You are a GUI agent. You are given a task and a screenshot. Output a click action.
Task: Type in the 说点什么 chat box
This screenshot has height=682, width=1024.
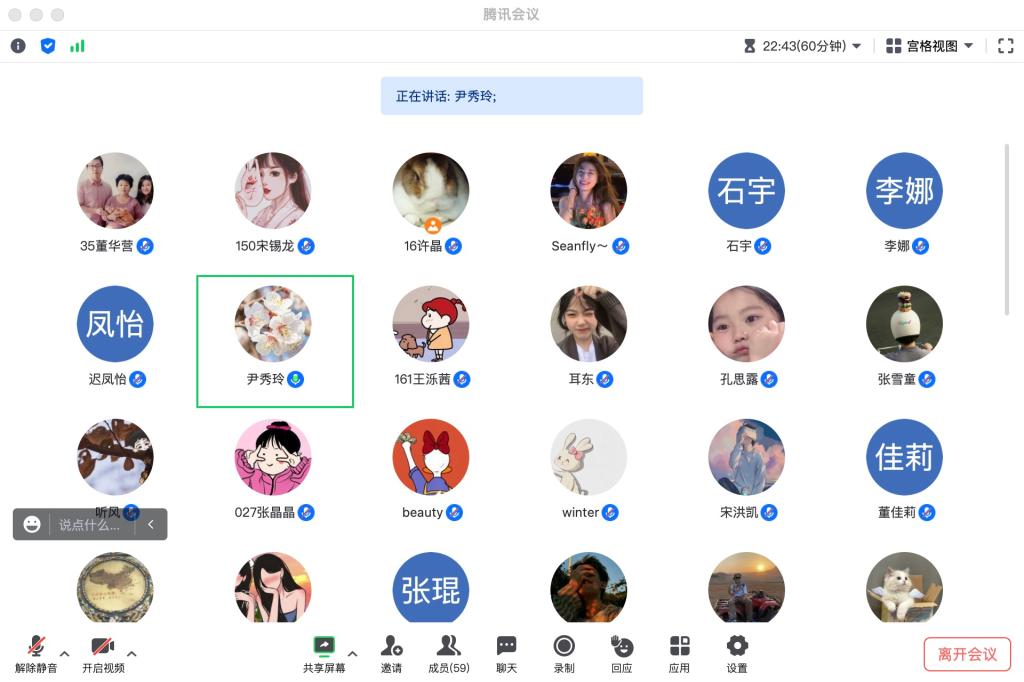tap(90, 524)
